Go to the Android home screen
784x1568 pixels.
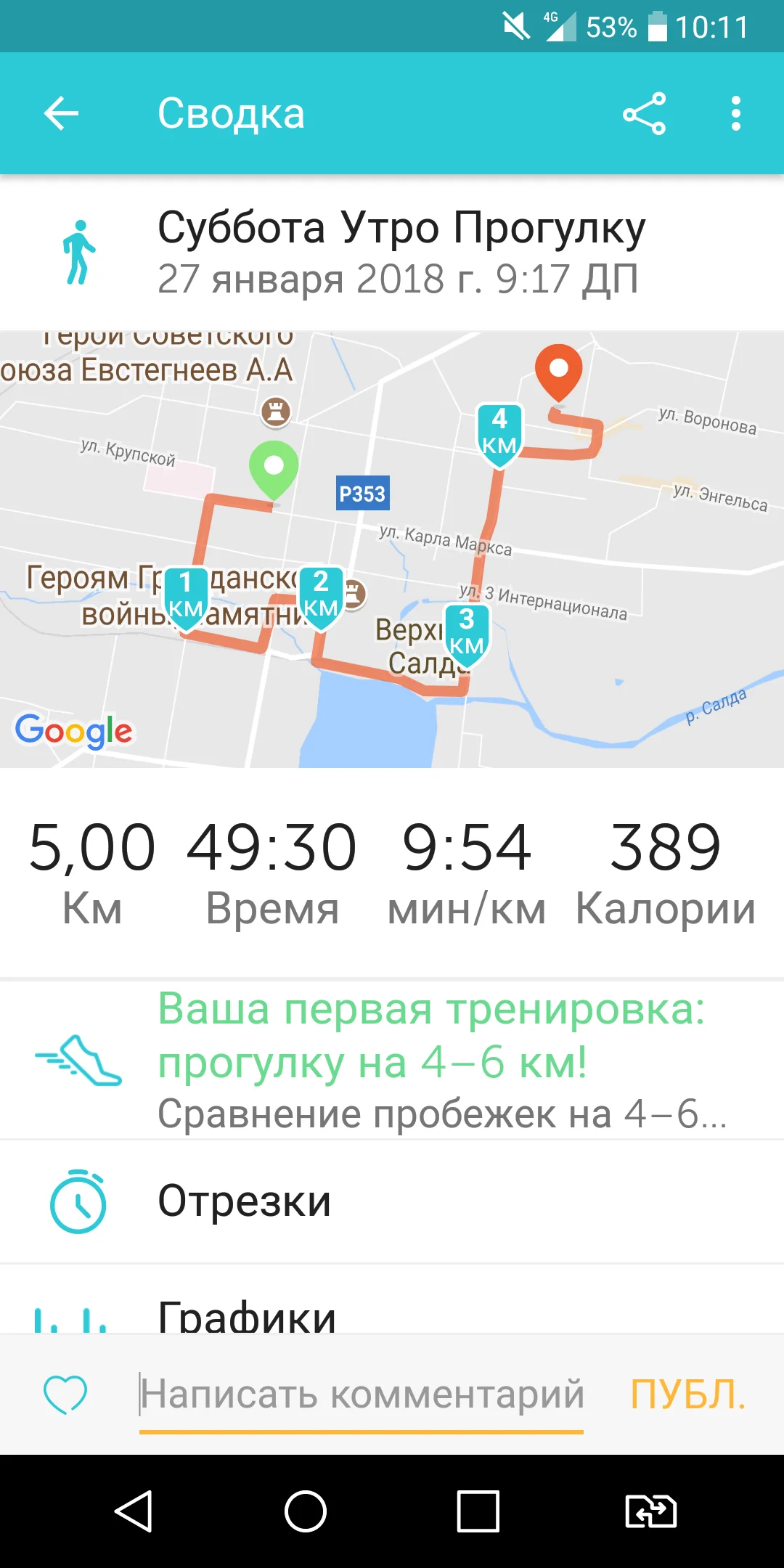coord(306,1511)
